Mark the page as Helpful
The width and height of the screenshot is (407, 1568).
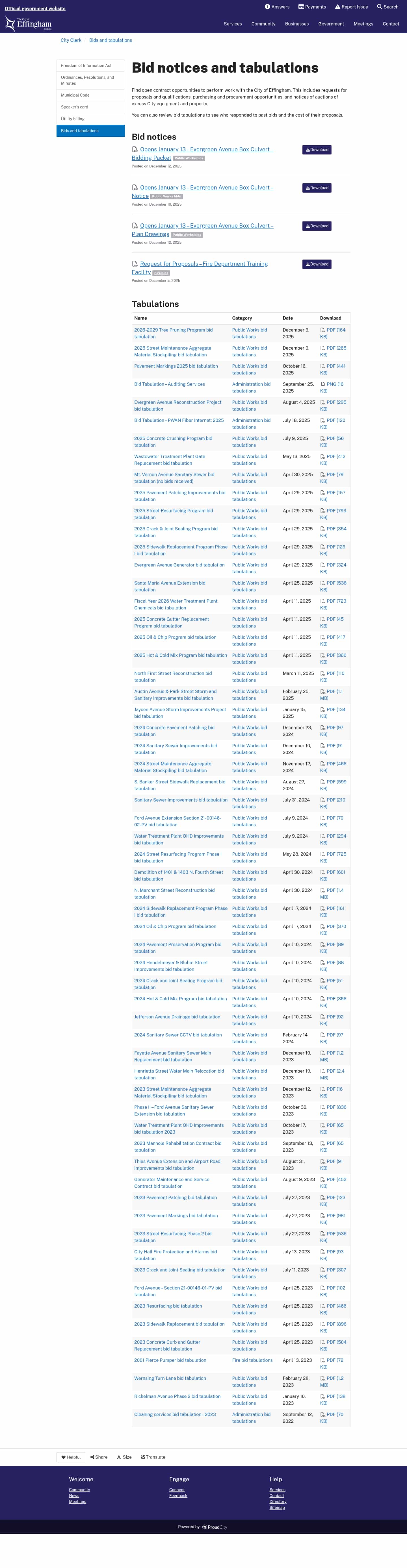click(71, 1457)
